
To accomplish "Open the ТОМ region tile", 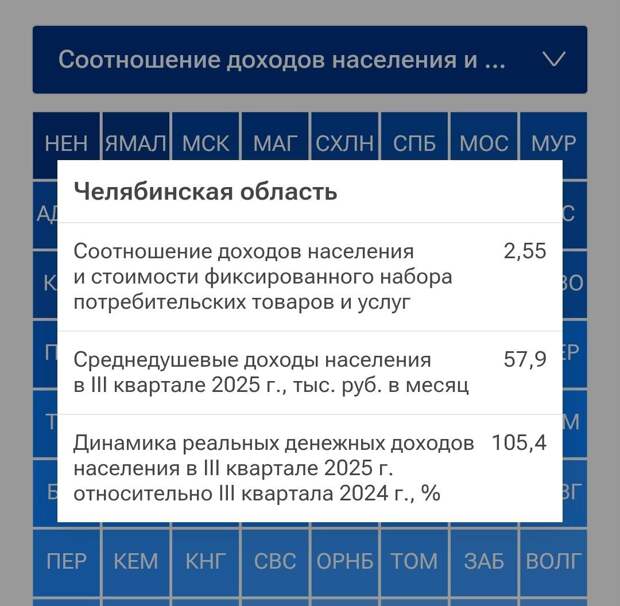I will [x=414, y=561].
